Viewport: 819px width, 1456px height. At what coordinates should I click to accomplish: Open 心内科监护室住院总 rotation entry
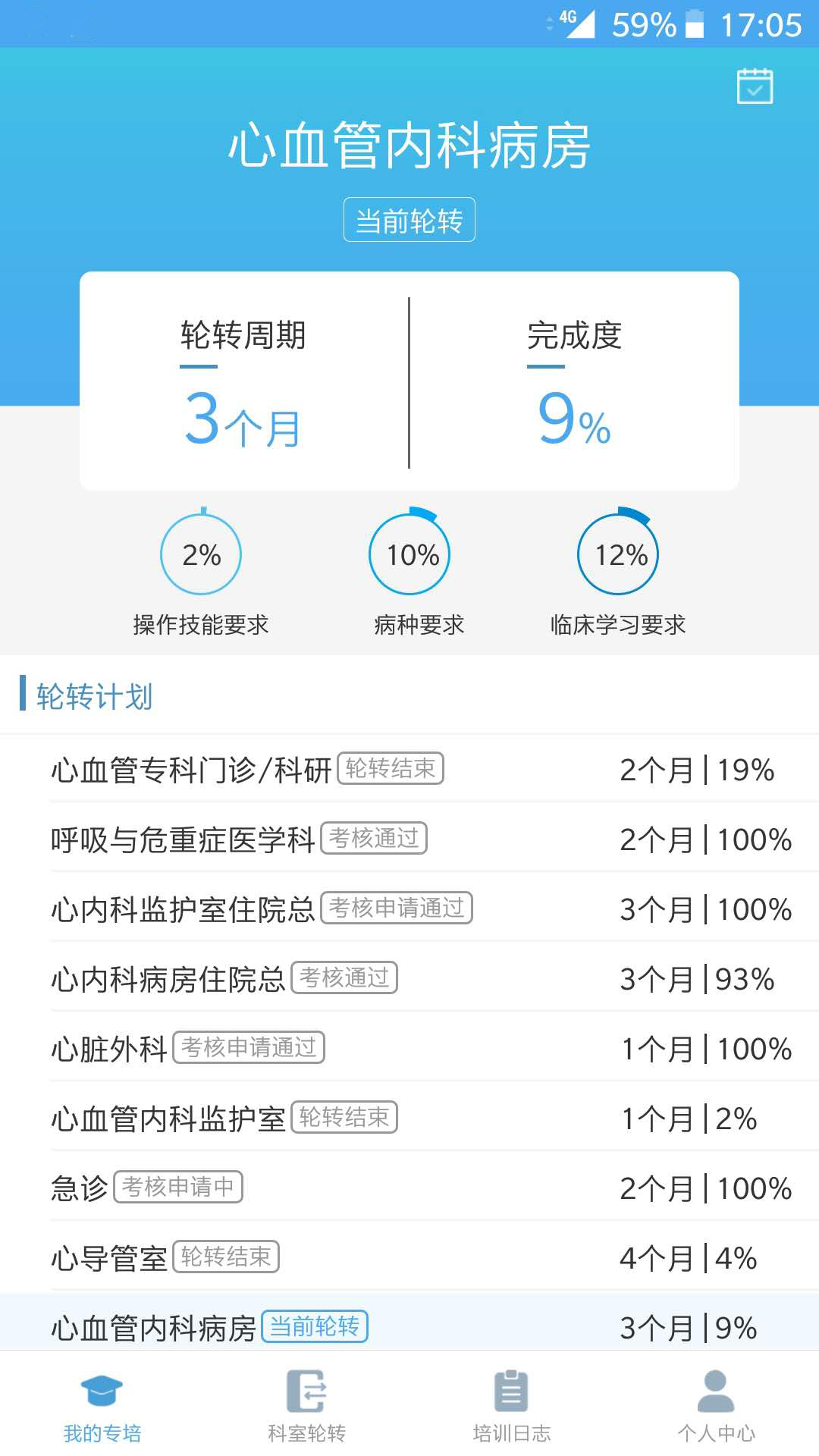tap(409, 908)
